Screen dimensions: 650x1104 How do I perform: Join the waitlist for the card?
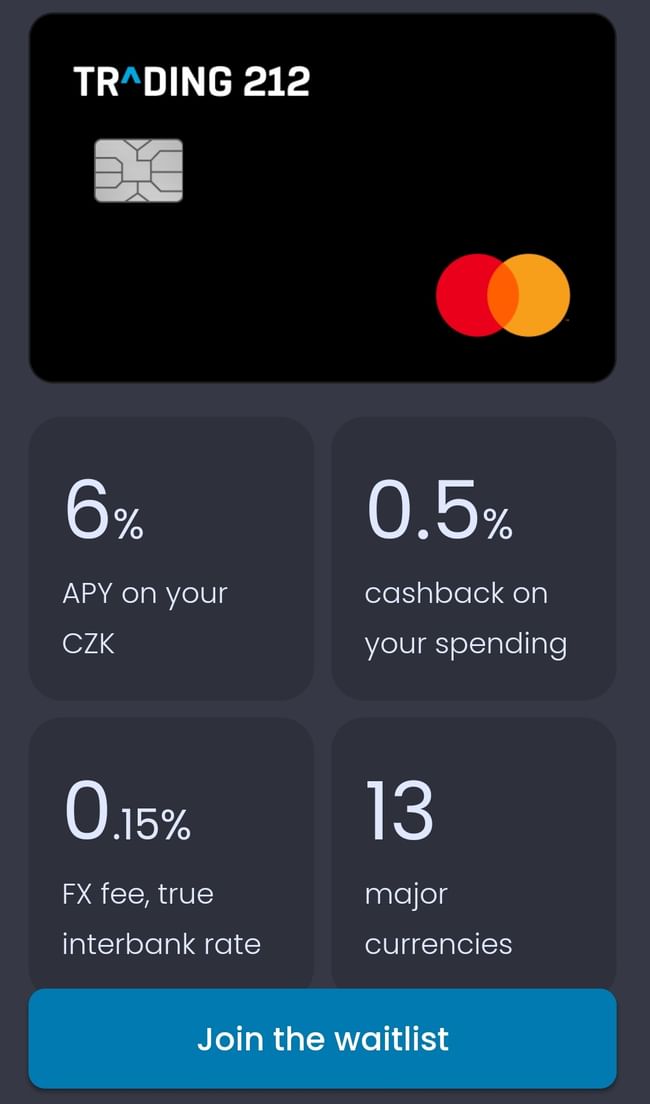(322, 1038)
